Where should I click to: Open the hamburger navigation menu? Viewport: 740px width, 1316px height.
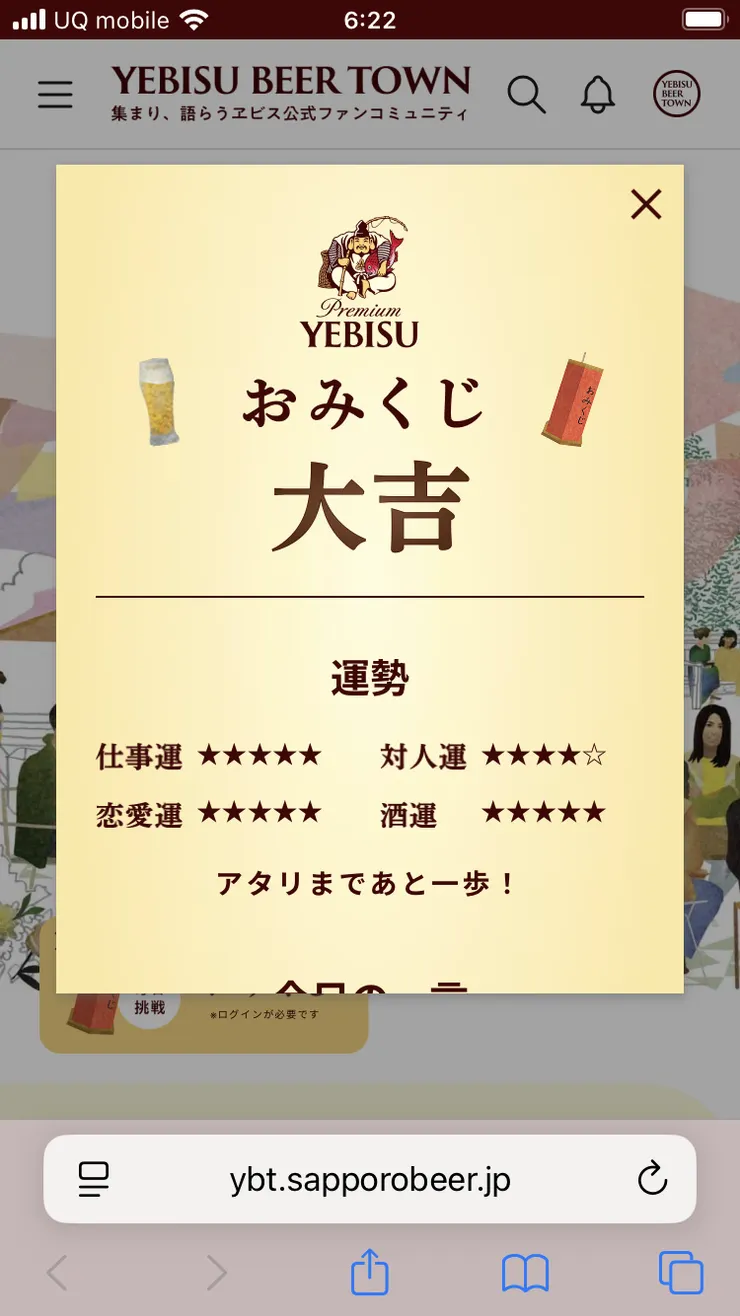pyautogui.click(x=55, y=94)
